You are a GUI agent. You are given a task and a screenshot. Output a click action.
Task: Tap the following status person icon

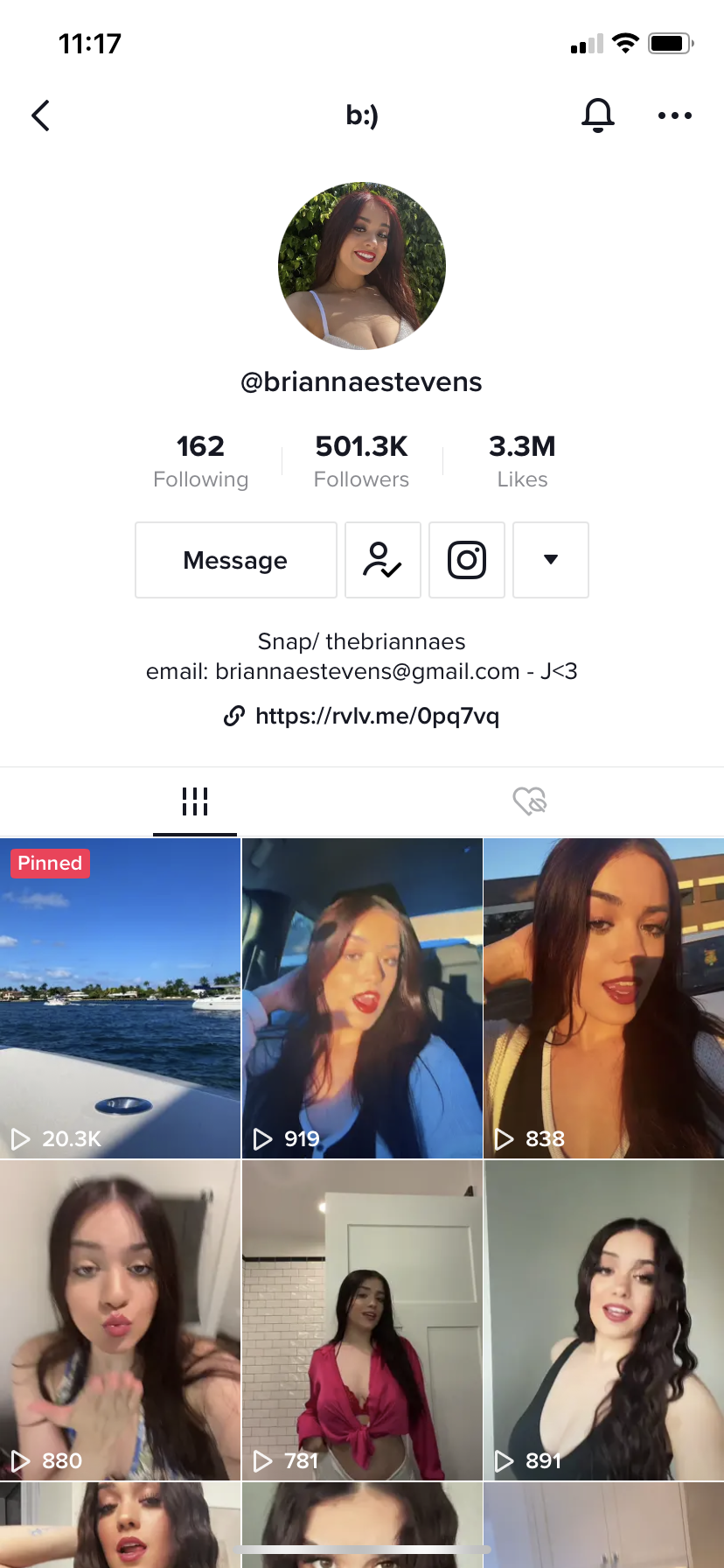tap(383, 560)
